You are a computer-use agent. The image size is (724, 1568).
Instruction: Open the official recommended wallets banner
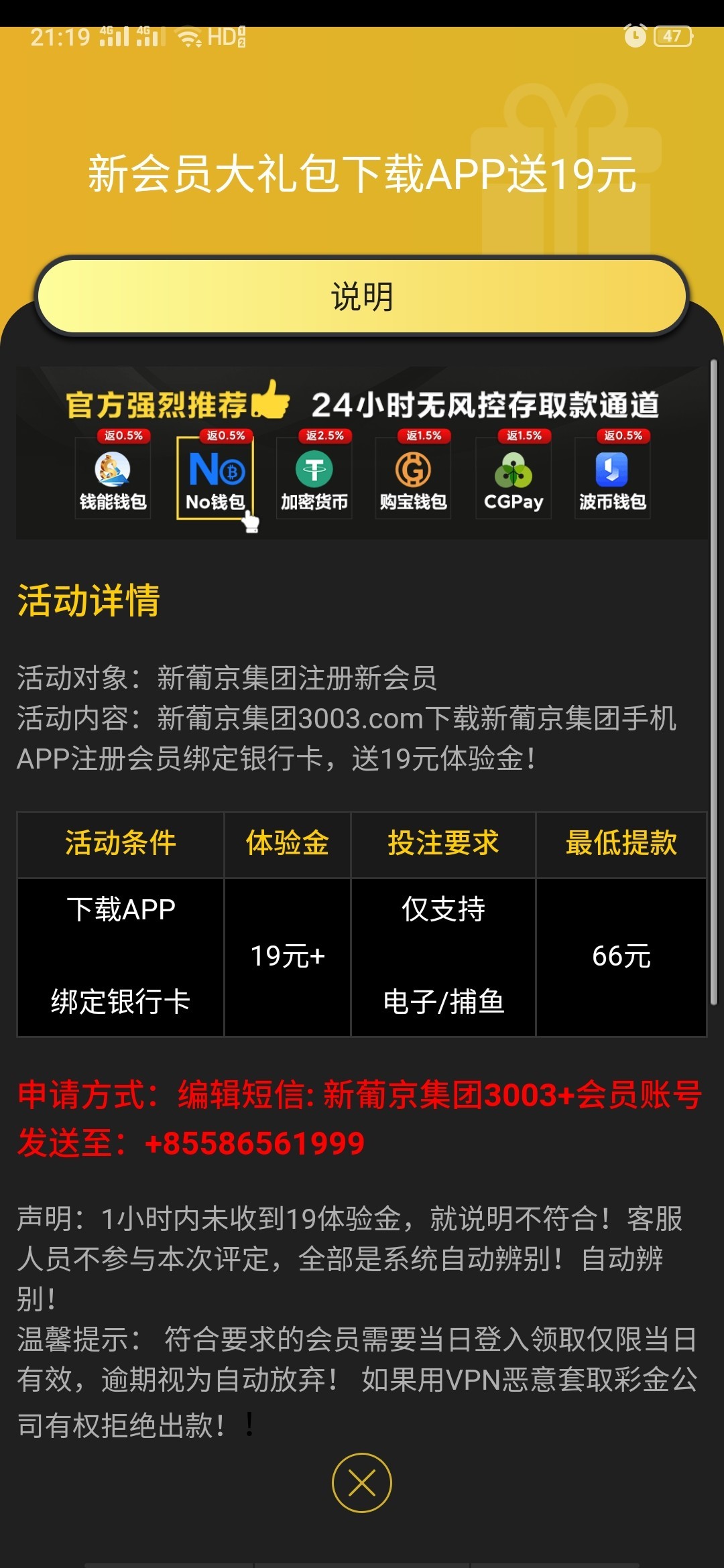coord(362,452)
